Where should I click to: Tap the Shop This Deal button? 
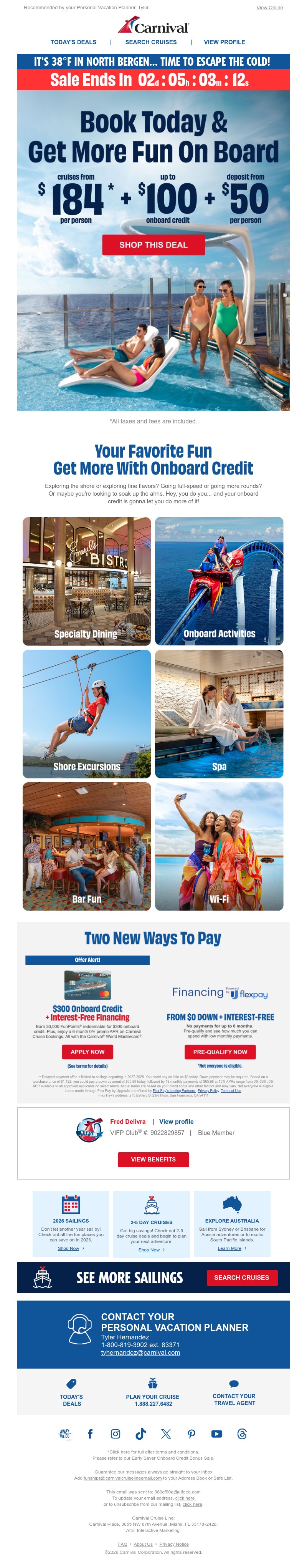(153, 245)
